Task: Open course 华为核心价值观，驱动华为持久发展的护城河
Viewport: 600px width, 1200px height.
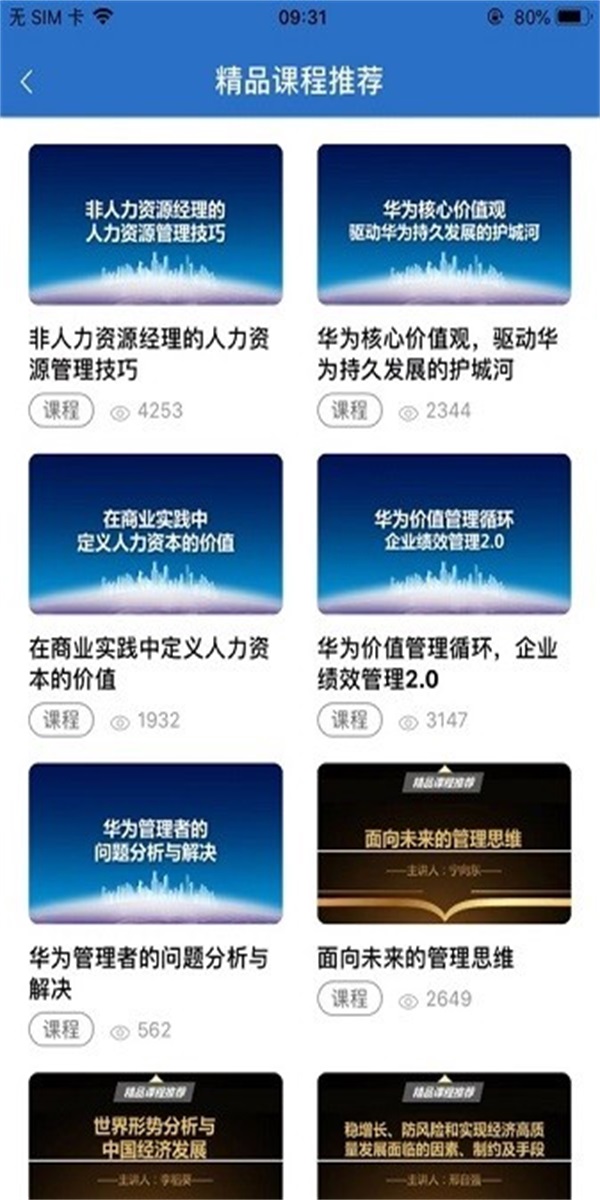Action: (x=444, y=224)
